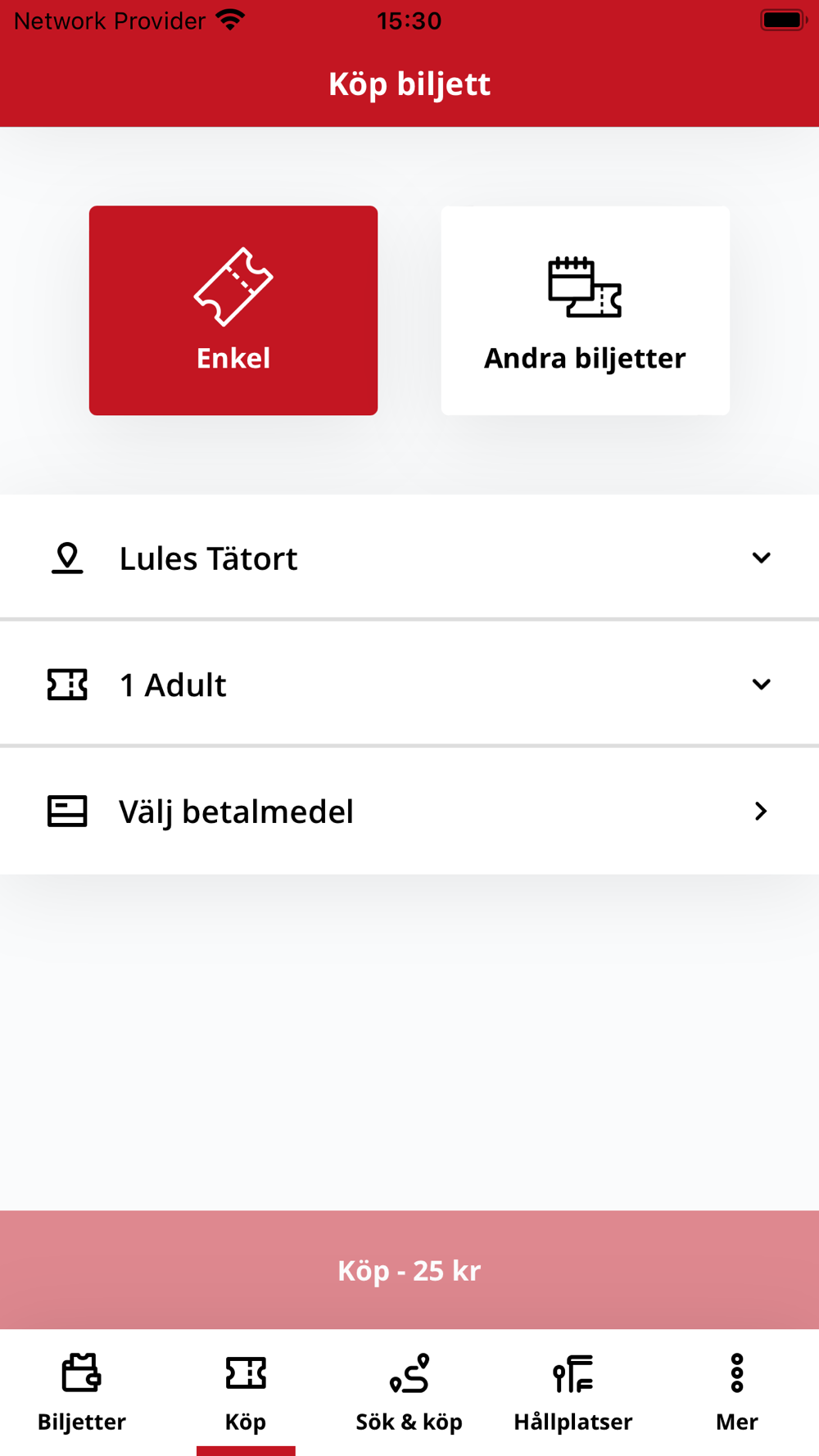Go to the Köp tab
Viewport: 819px width, 1456px height.
coord(246,1392)
